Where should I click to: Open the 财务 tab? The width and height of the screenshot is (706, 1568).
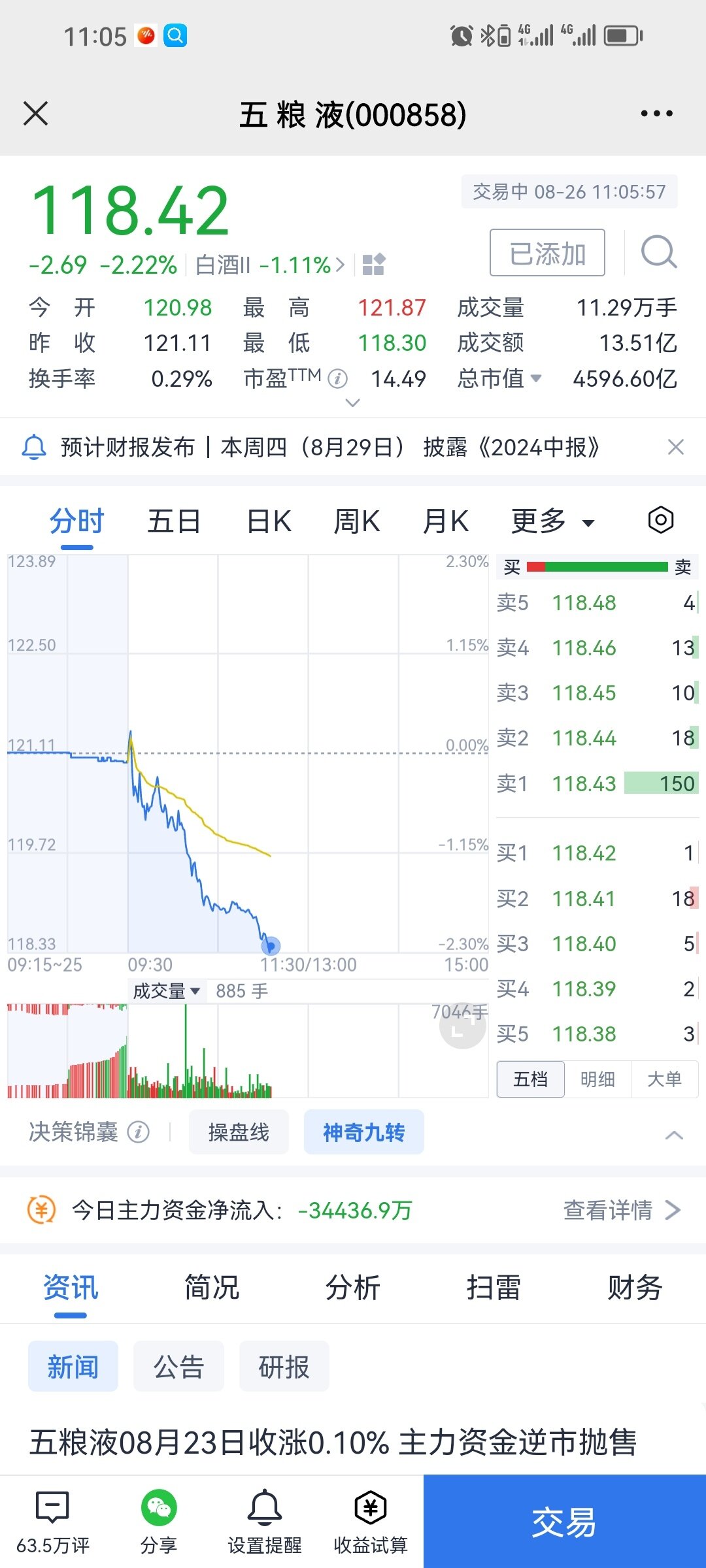pos(635,1288)
